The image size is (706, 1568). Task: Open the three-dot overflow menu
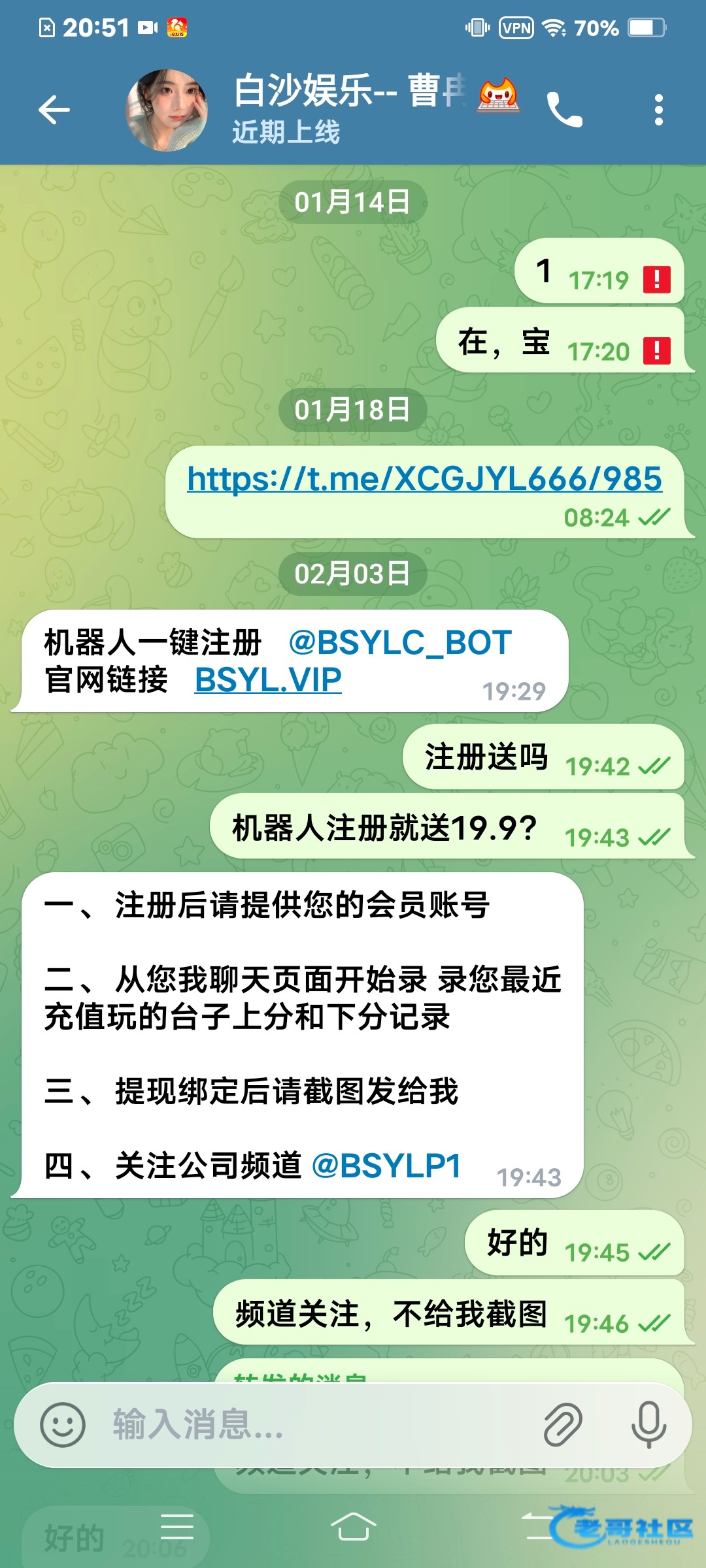click(x=658, y=110)
